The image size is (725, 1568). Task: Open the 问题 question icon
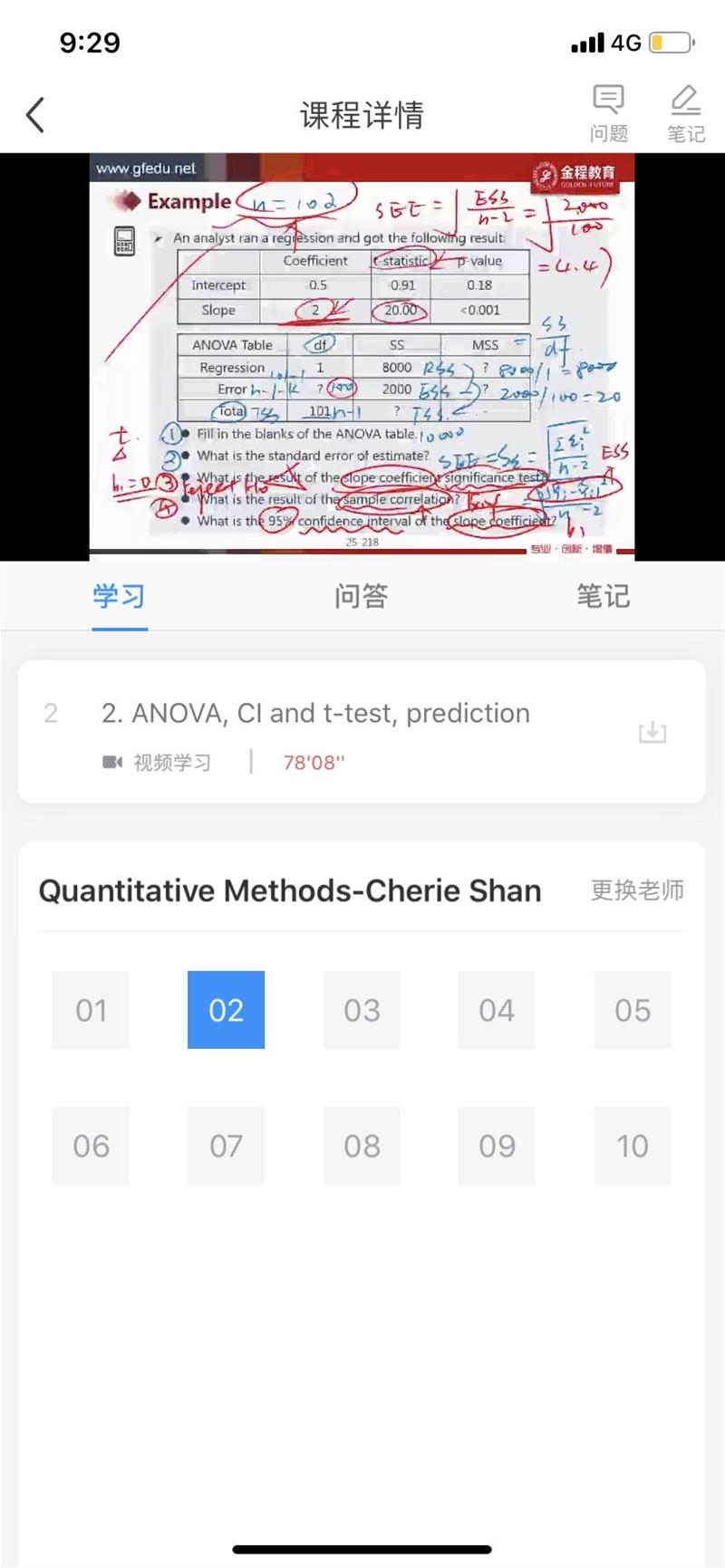tap(608, 113)
